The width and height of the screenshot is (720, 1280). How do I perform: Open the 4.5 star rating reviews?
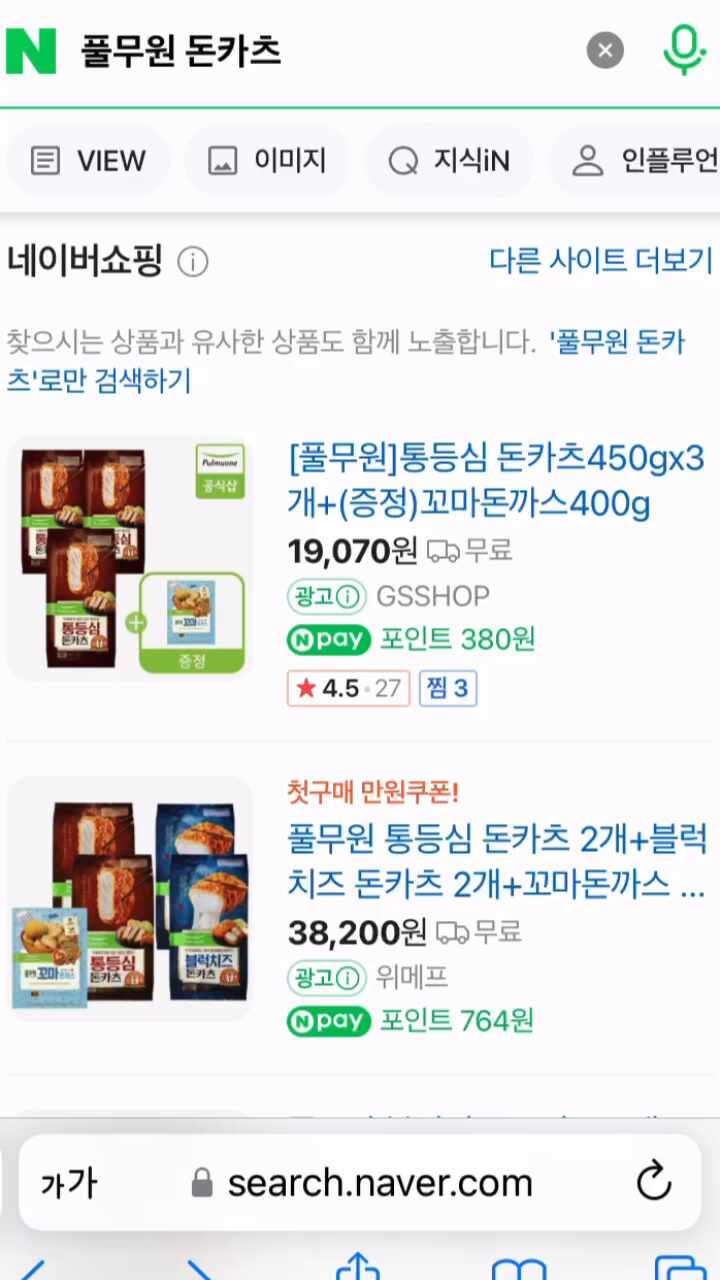(x=348, y=688)
